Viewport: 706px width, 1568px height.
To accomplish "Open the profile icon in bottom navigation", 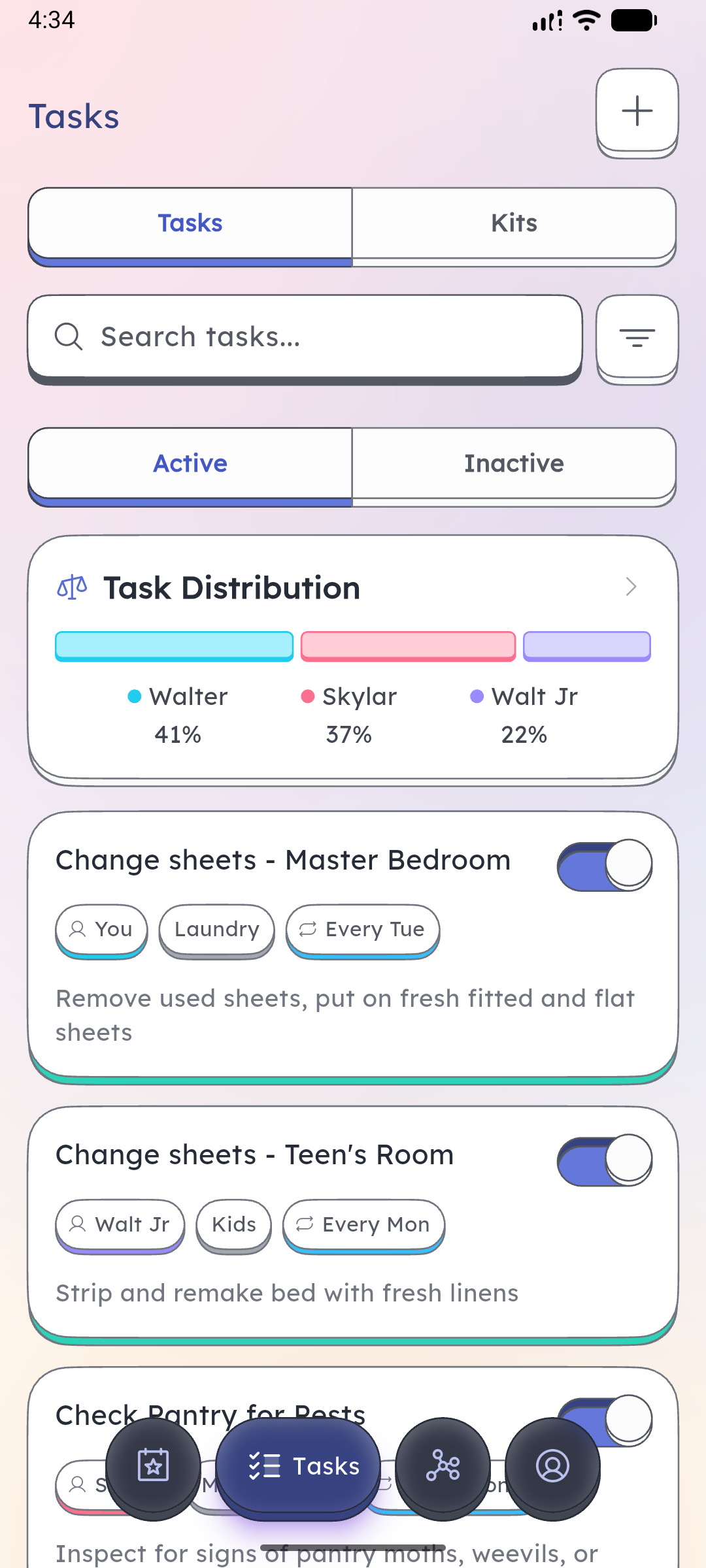I will (x=552, y=1465).
